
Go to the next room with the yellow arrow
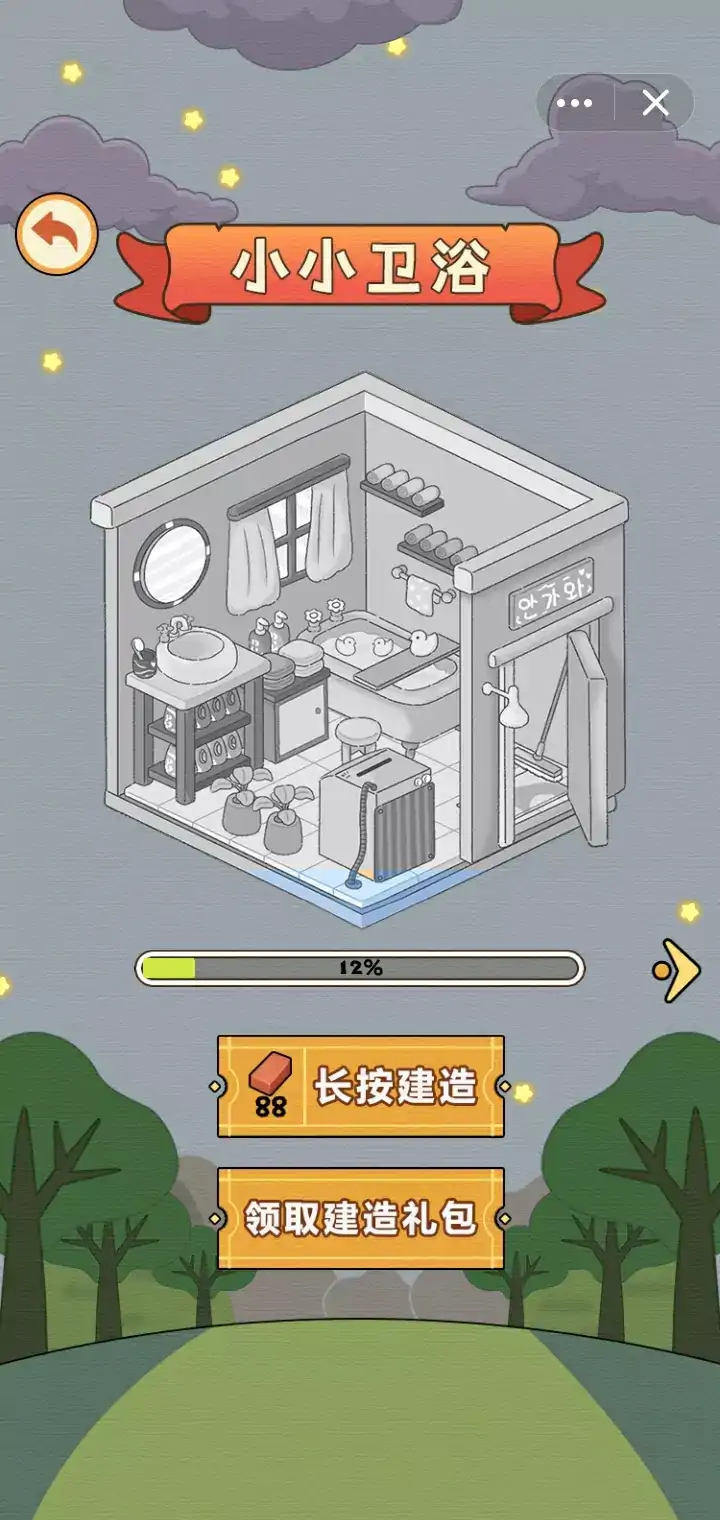click(678, 969)
